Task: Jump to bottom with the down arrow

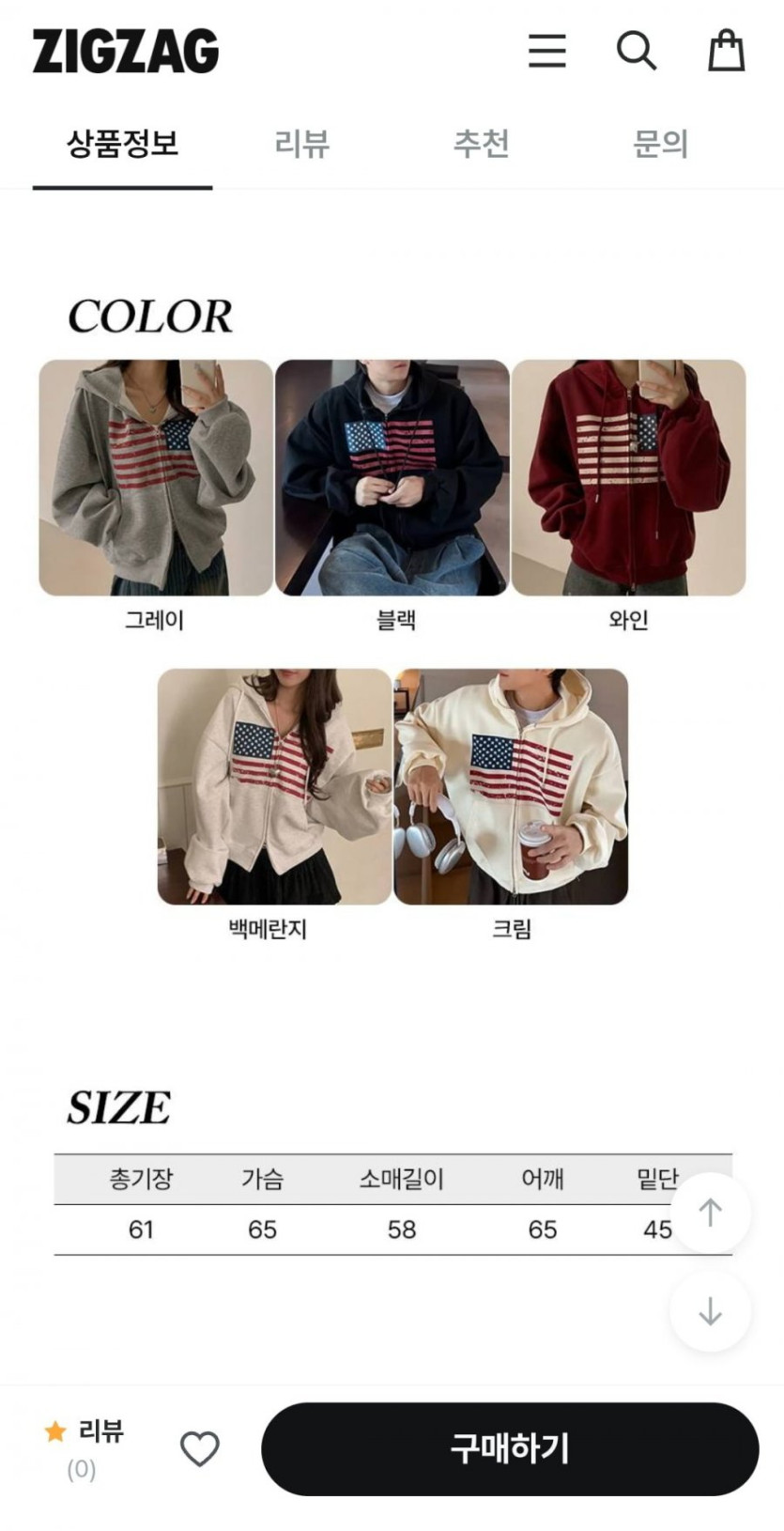Action: (x=711, y=1311)
